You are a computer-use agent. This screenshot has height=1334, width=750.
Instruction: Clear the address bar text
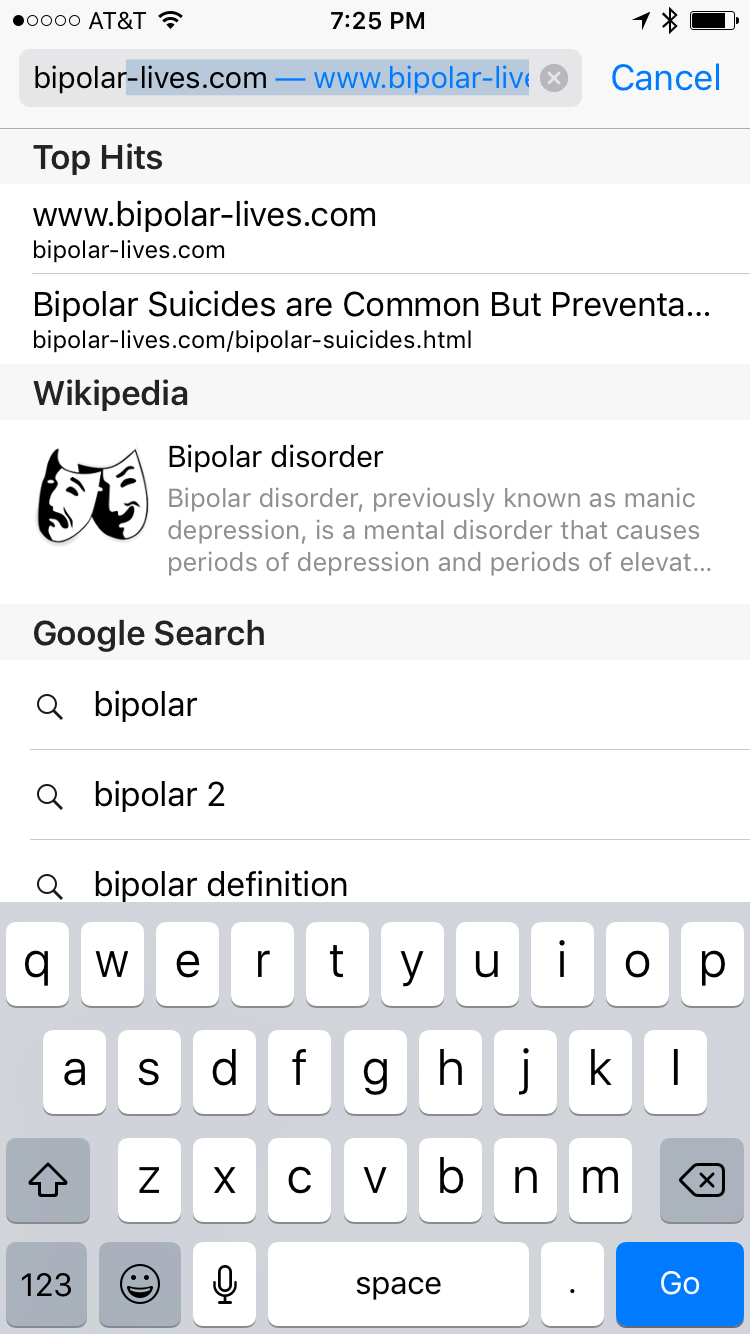point(554,78)
